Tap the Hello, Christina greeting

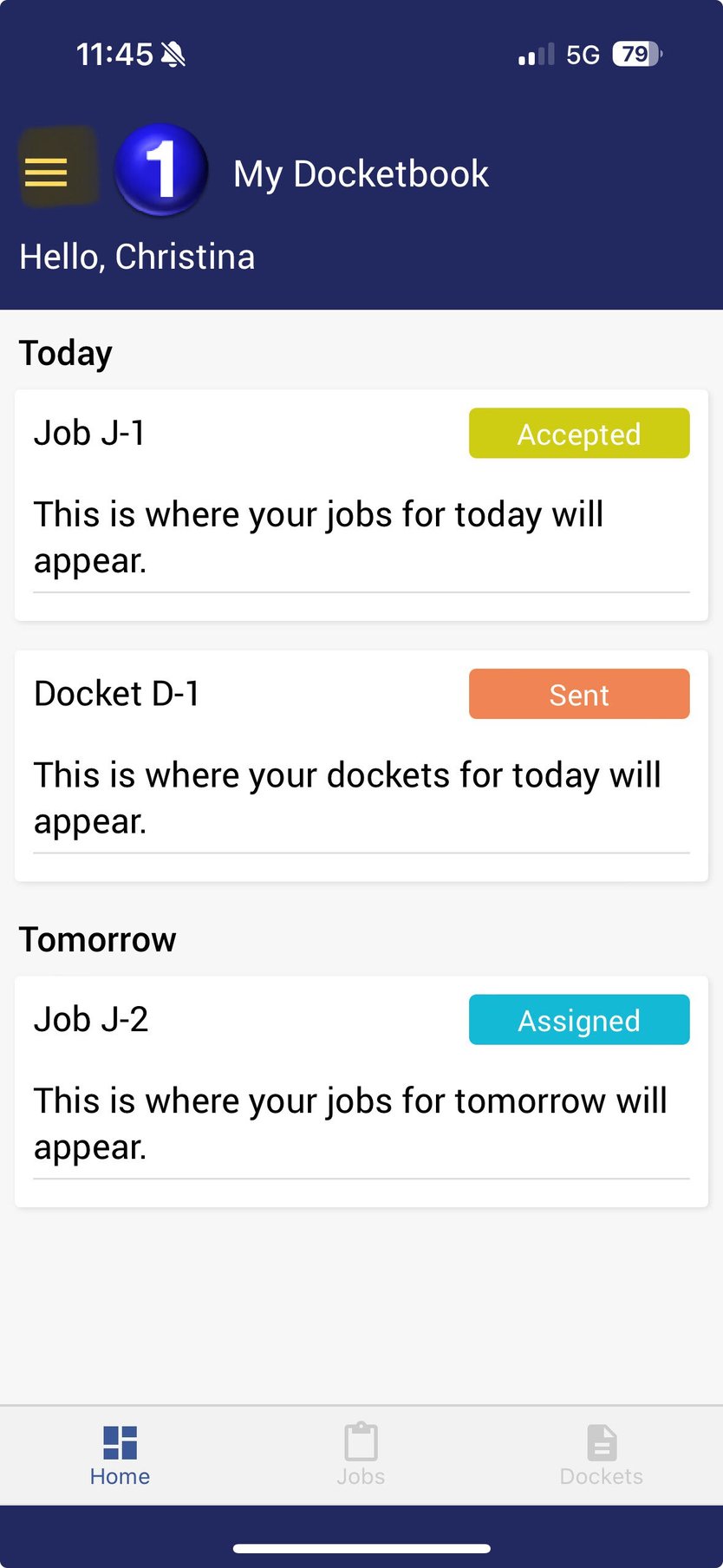coord(138,257)
